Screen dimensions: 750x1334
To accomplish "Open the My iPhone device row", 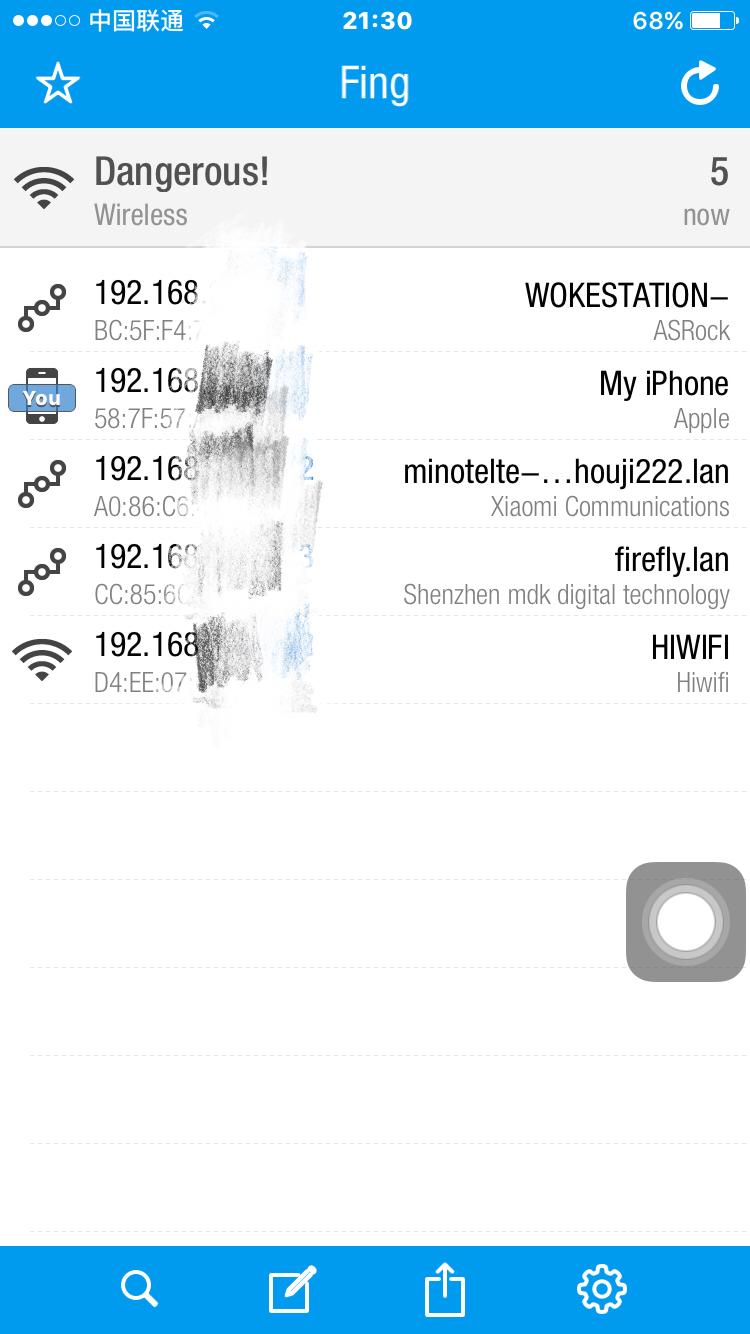I will click(375, 398).
